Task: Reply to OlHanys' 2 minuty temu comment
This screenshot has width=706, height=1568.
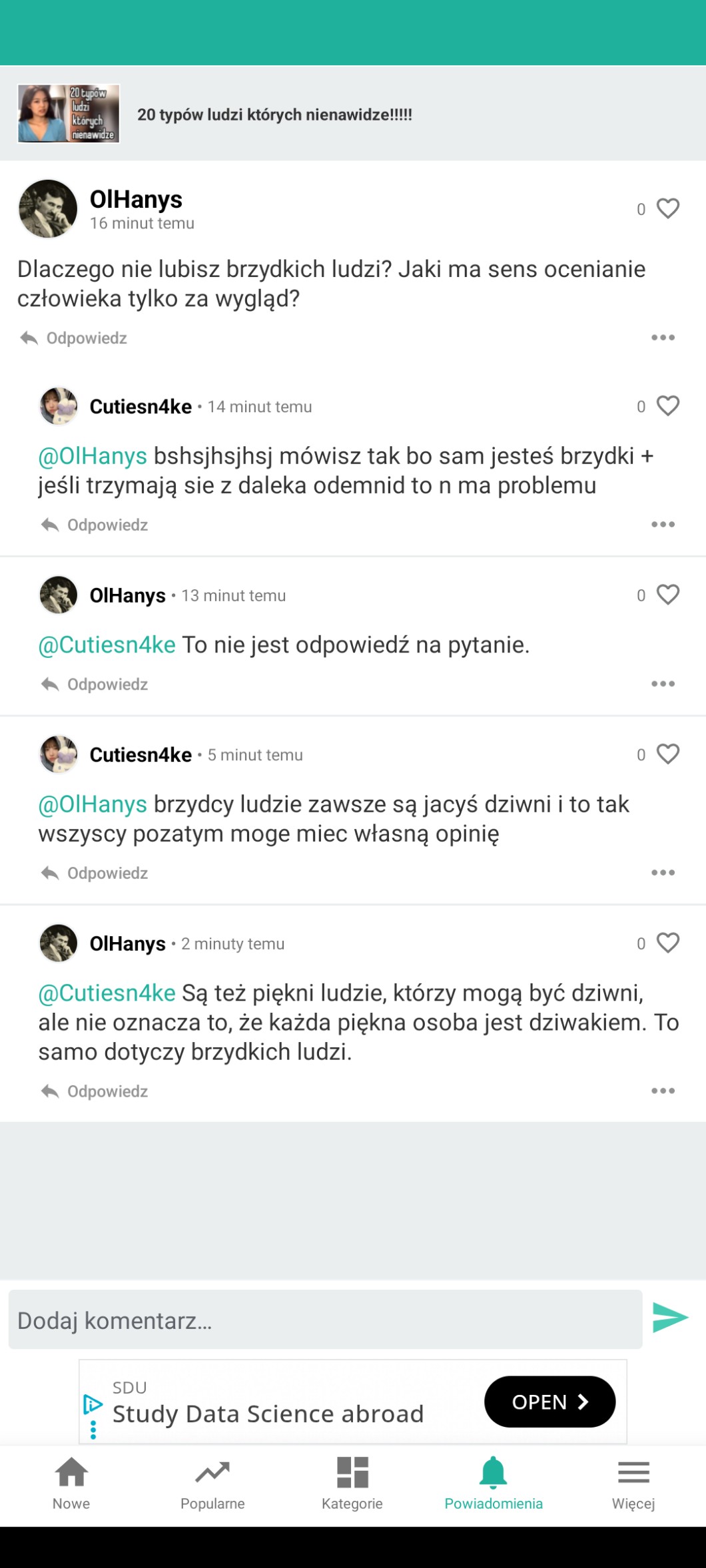Action: point(95,1091)
